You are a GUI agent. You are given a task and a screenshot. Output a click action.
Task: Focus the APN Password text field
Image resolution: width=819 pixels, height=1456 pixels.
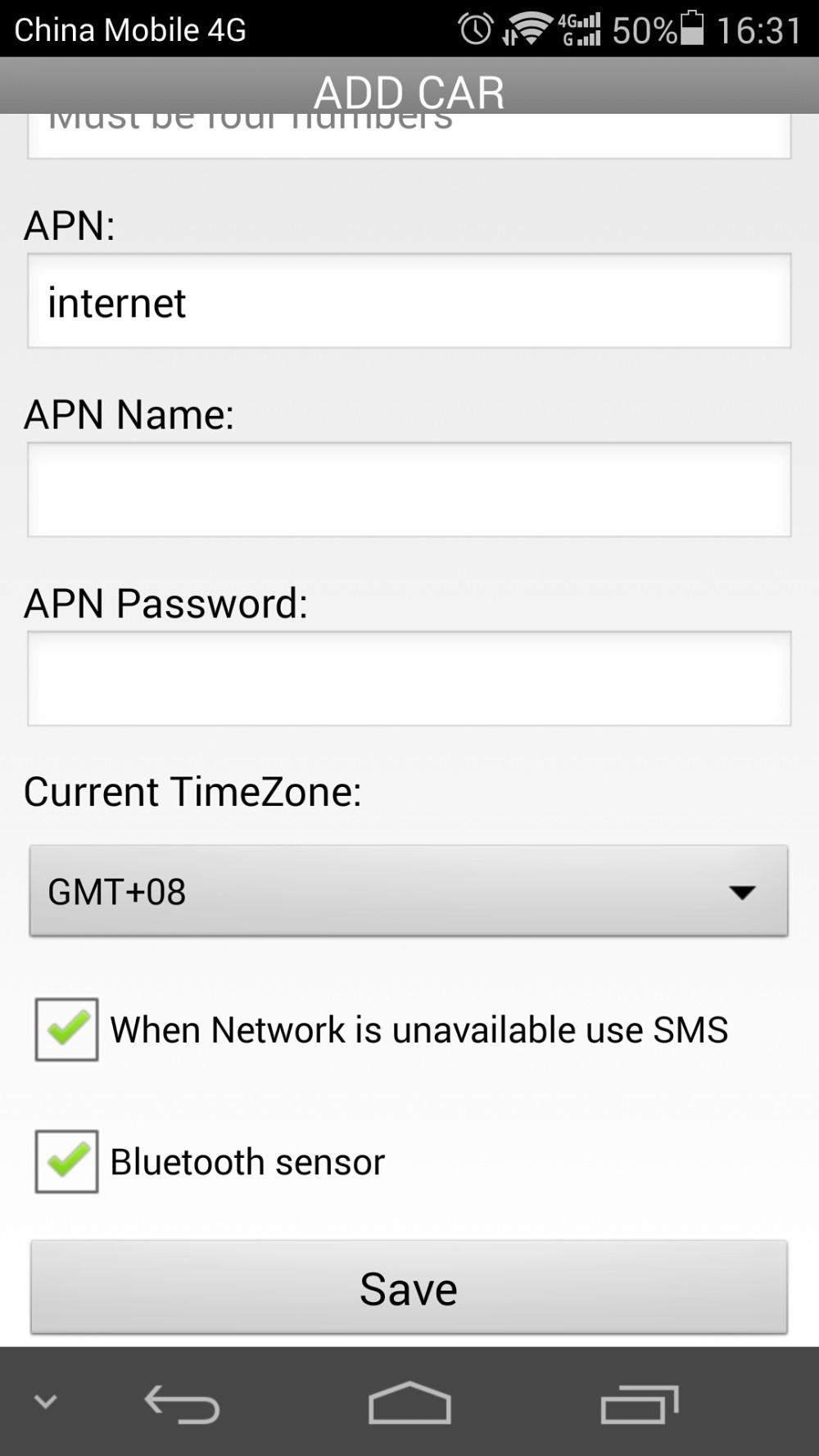click(409, 679)
